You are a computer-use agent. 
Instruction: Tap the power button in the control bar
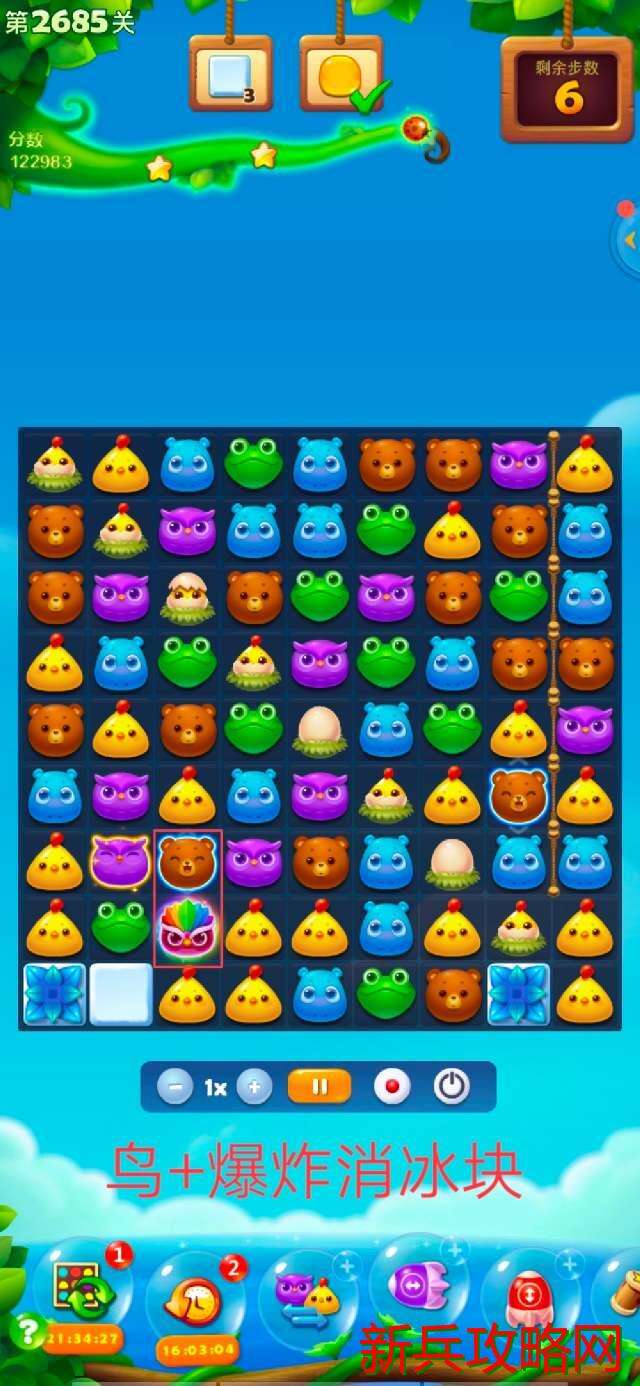pos(451,1087)
